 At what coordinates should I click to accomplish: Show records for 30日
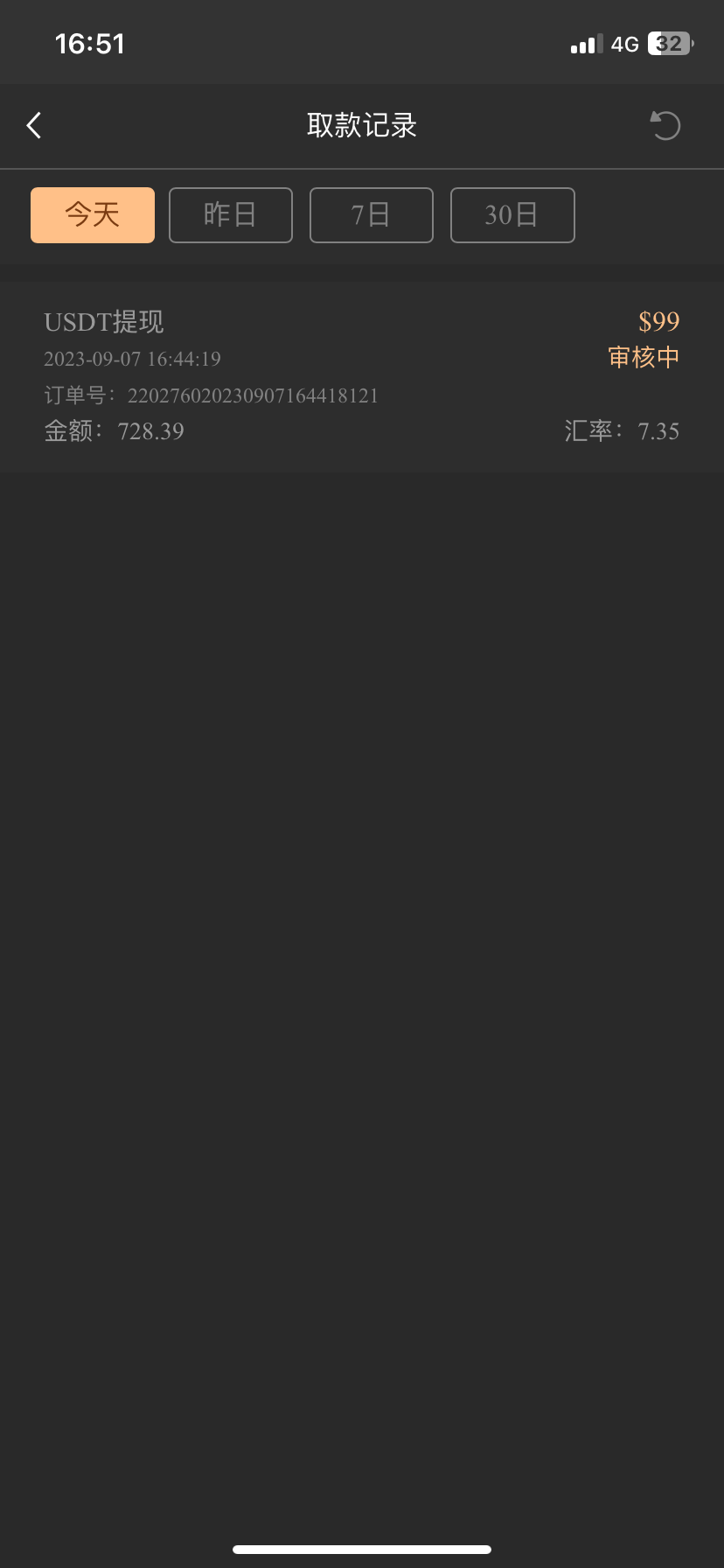pos(512,215)
